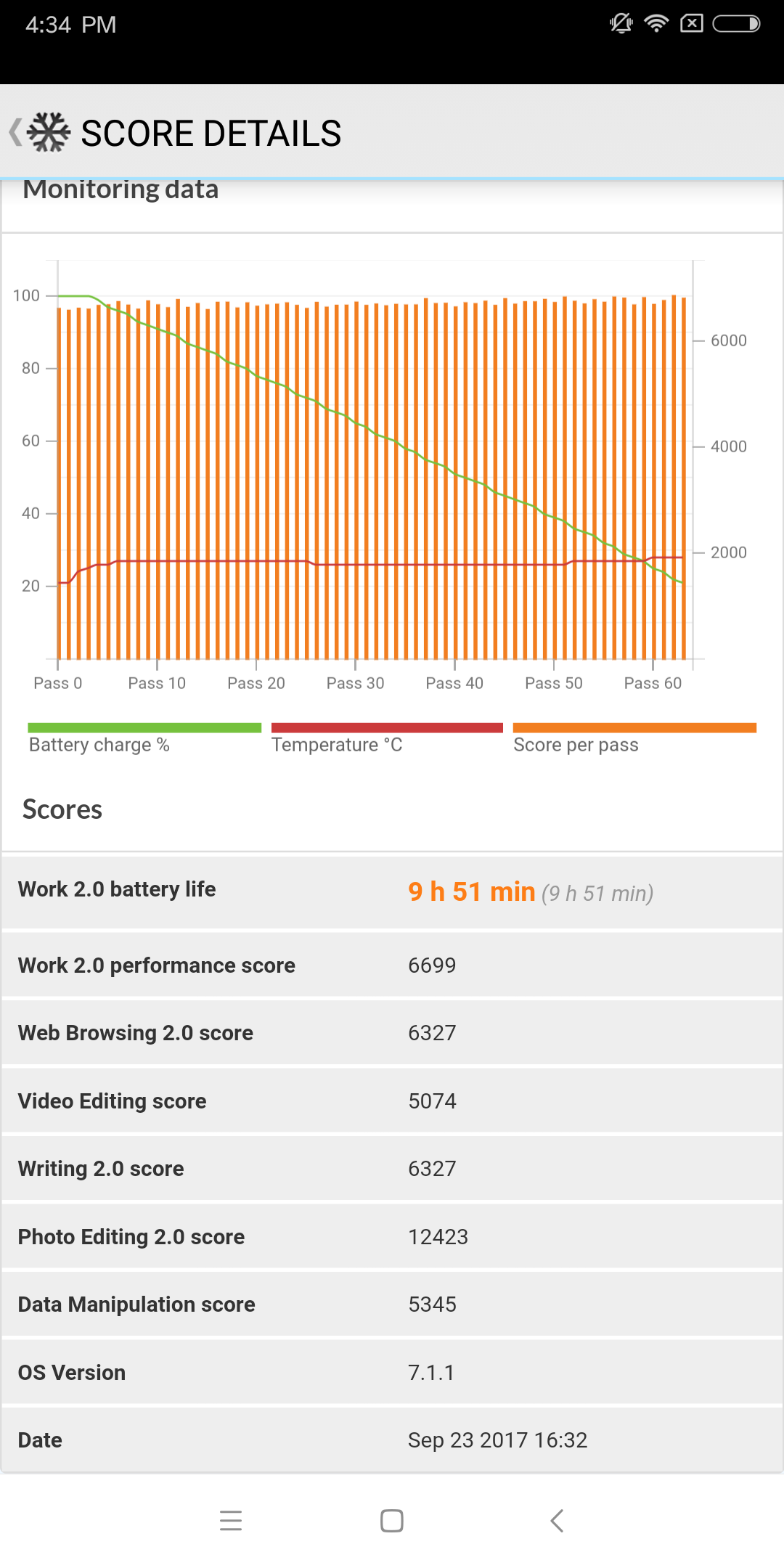The height and width of the screenshot is (1568, 784).
Task: Tap the system back arrow
Action: click(x=557, y=1520)
